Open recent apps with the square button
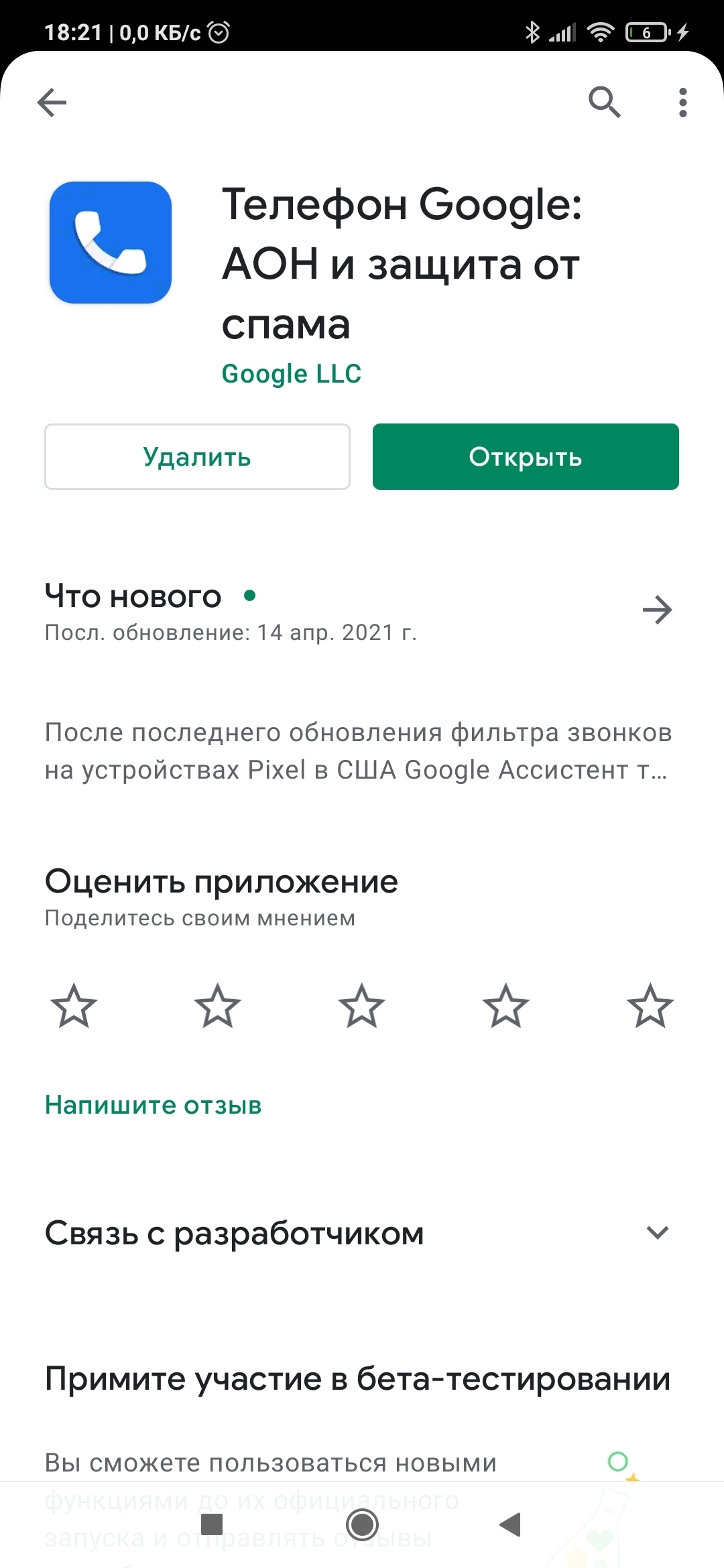The image size is (724, 1568). (x=212, y=1524)
